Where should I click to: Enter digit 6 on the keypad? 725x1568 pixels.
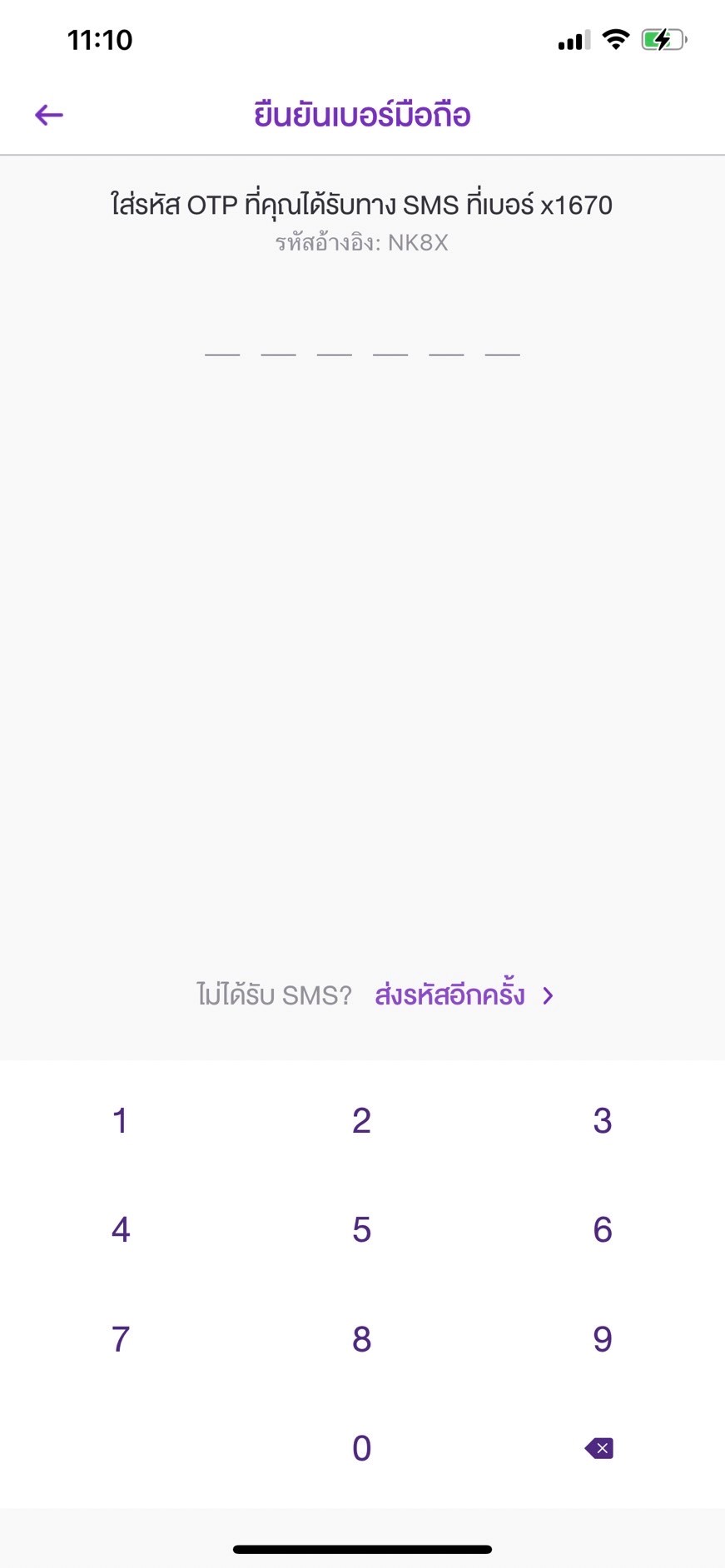pyautogui.click(x=602, y=1230)
